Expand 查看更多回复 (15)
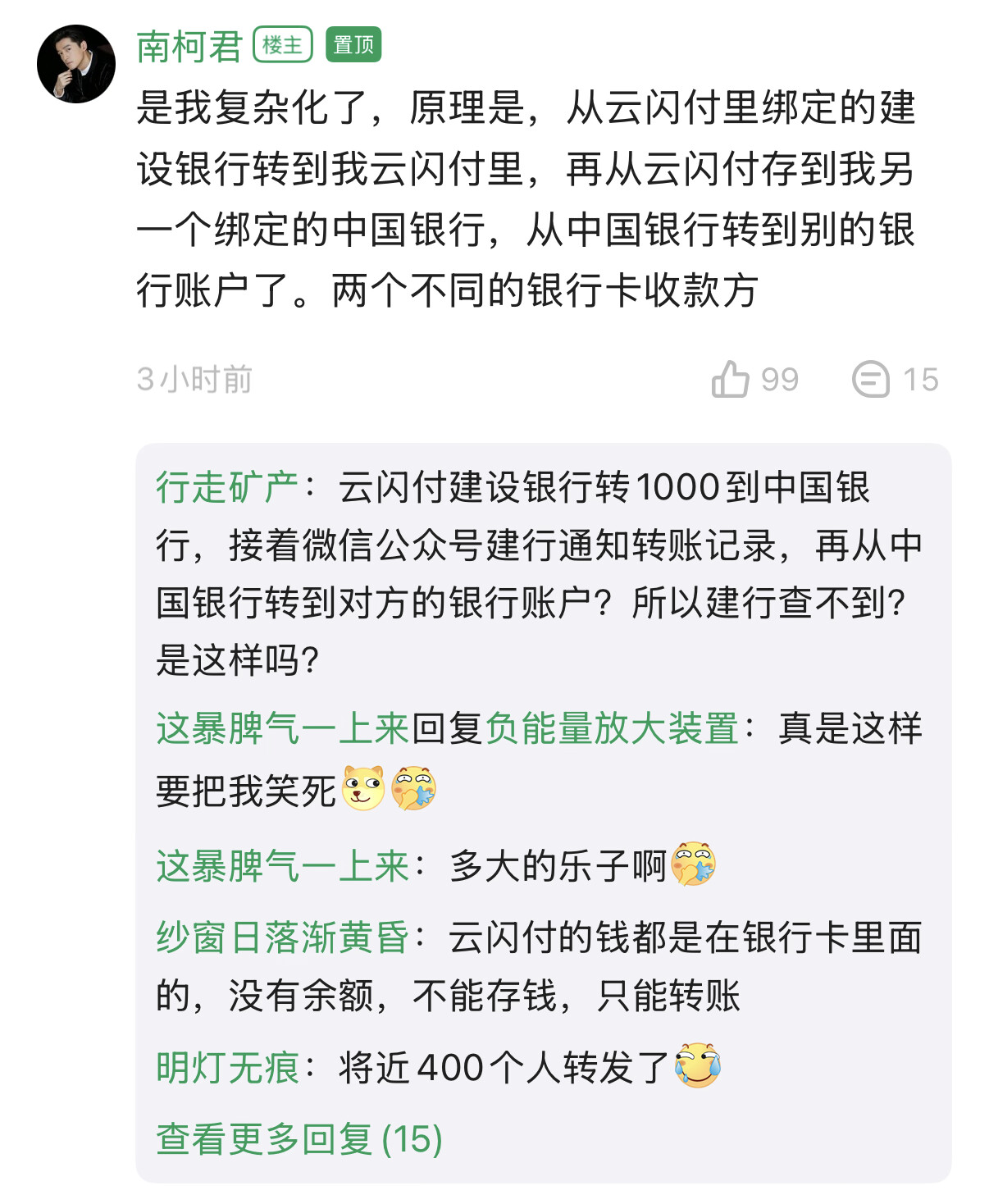 click(x=299, y=1139)
